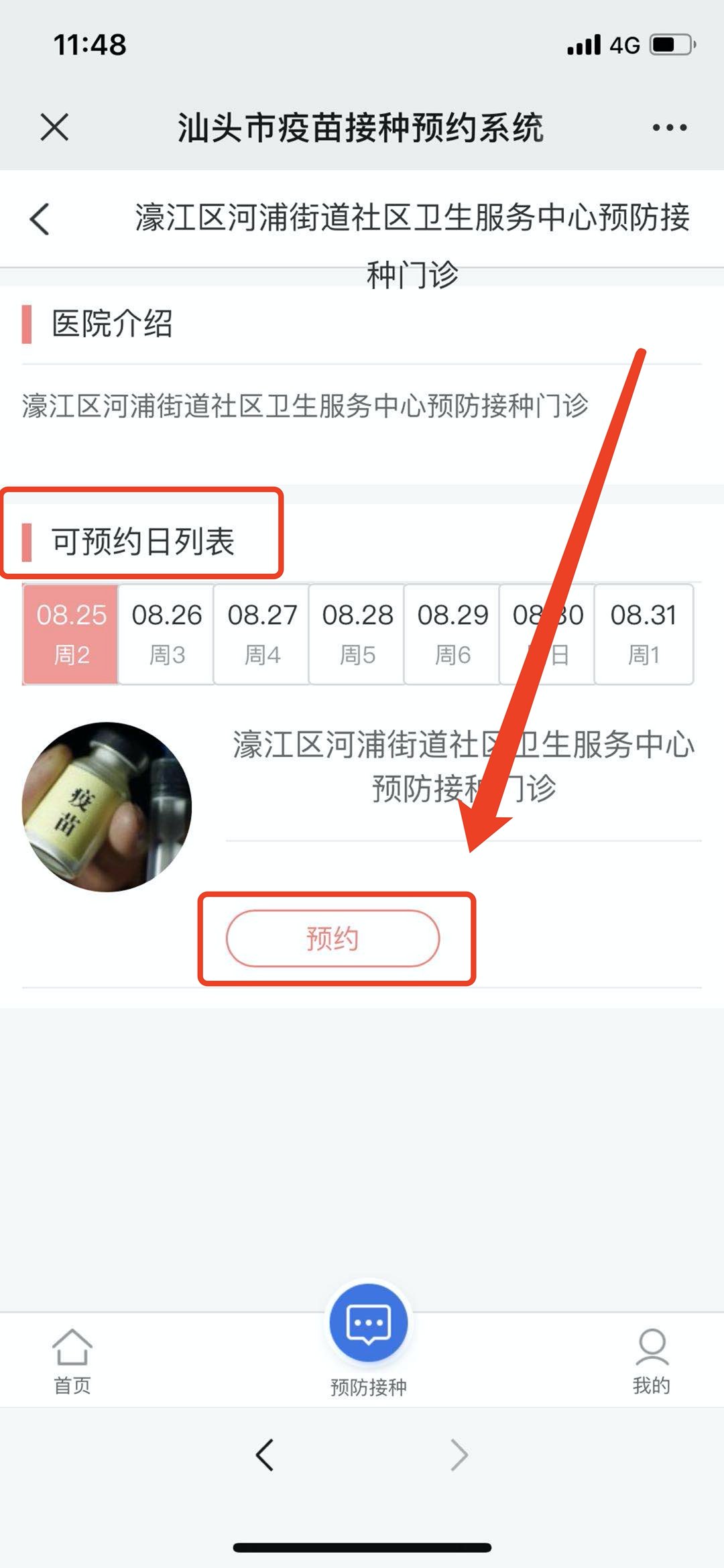Open the three-dot overflow menu
724x1568 pixels.
tap(669, 127)
